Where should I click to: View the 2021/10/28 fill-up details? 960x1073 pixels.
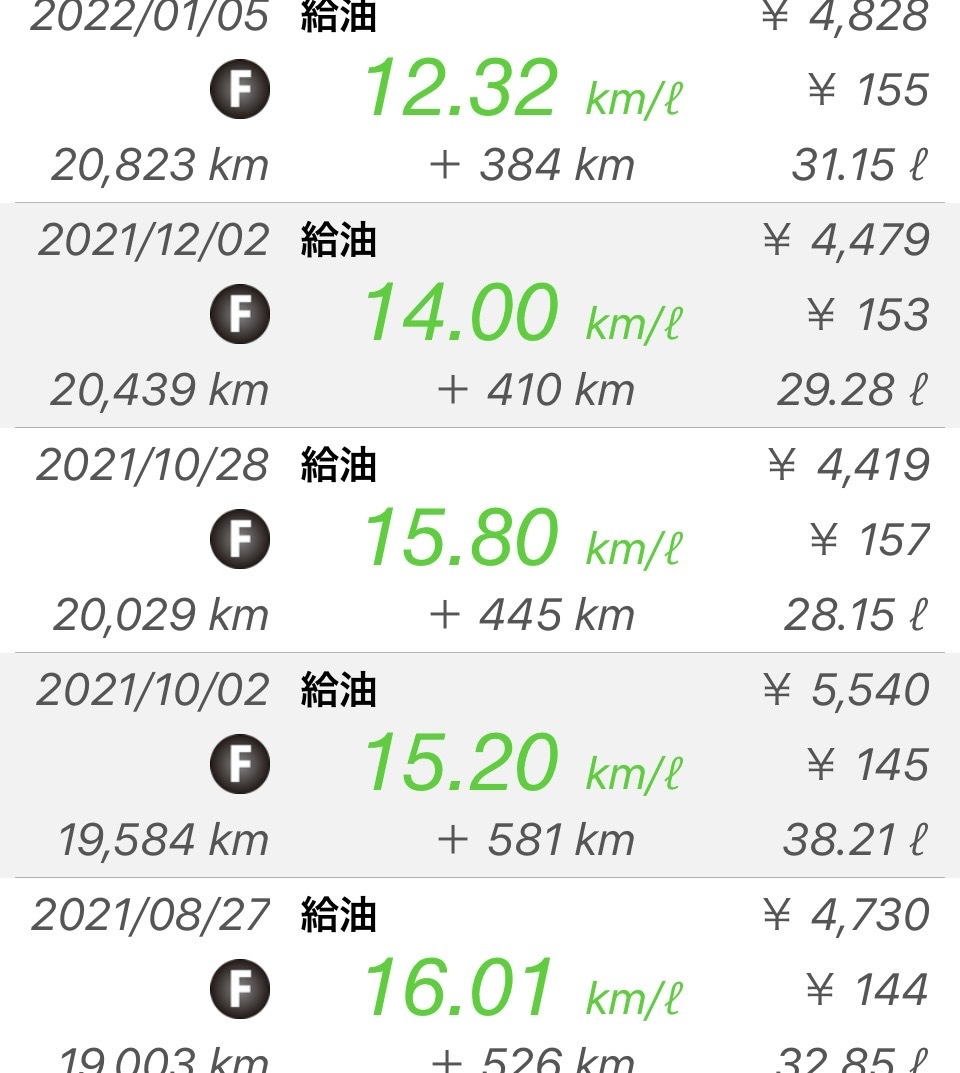tap(480, 540)
